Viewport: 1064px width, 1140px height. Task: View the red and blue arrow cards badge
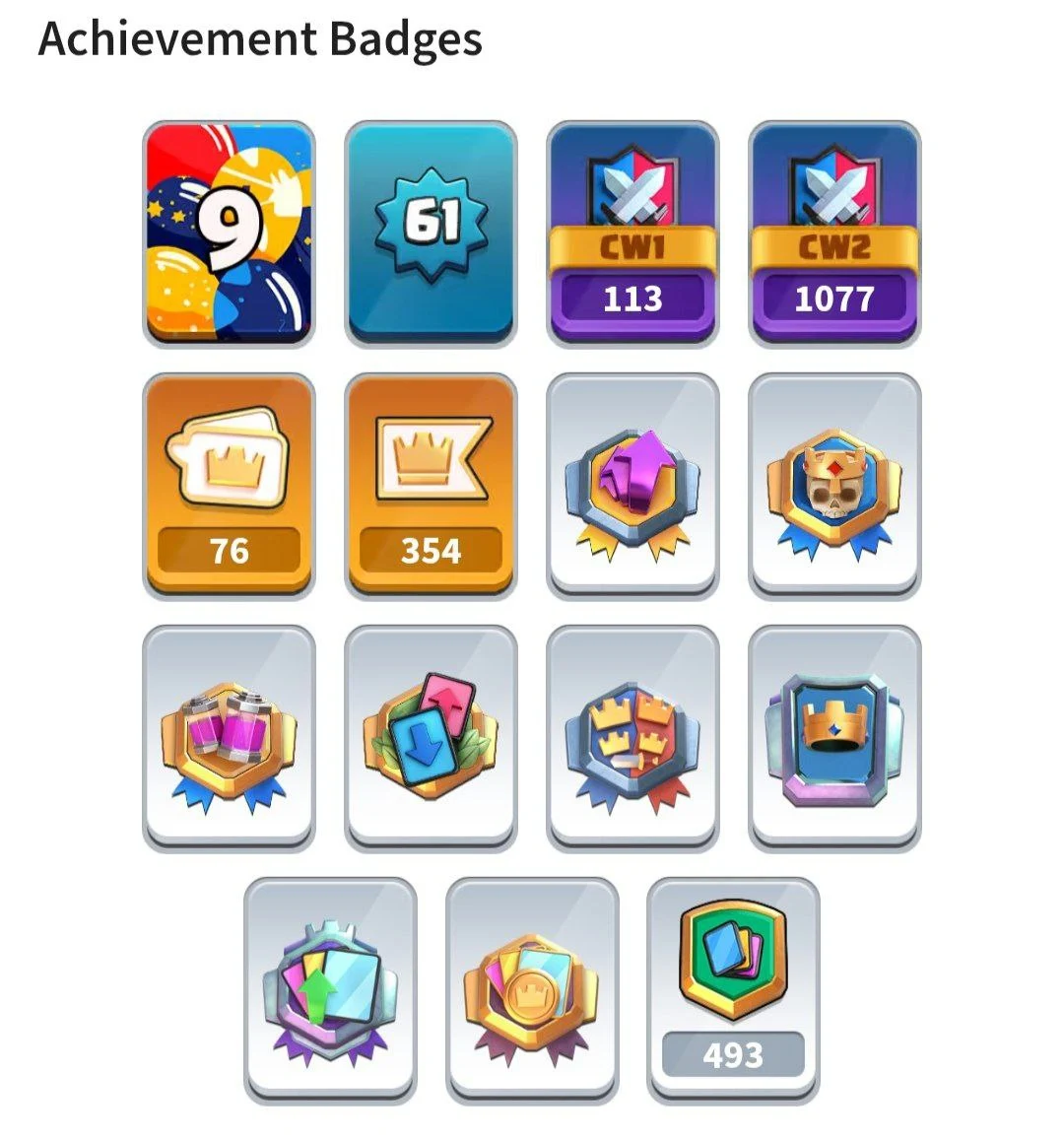(x=431, y=737)
